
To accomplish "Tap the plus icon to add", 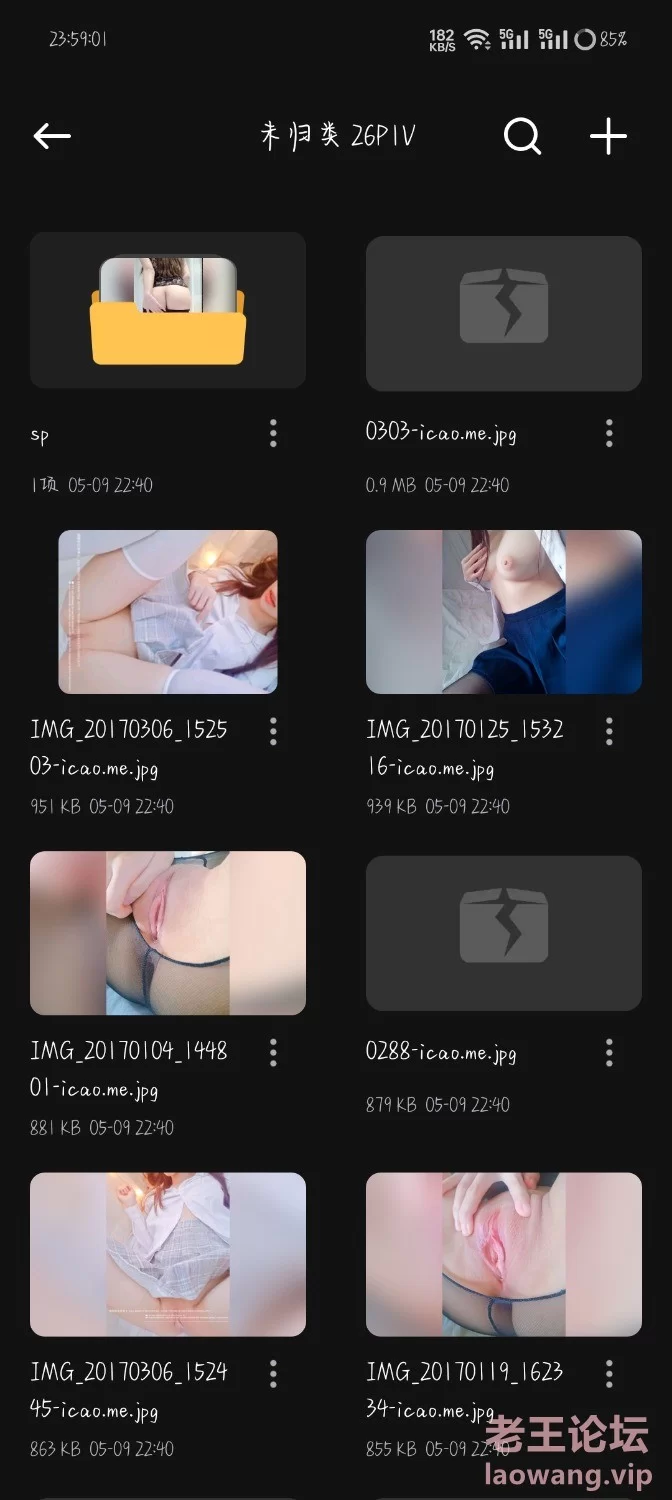I will (608, 137).
